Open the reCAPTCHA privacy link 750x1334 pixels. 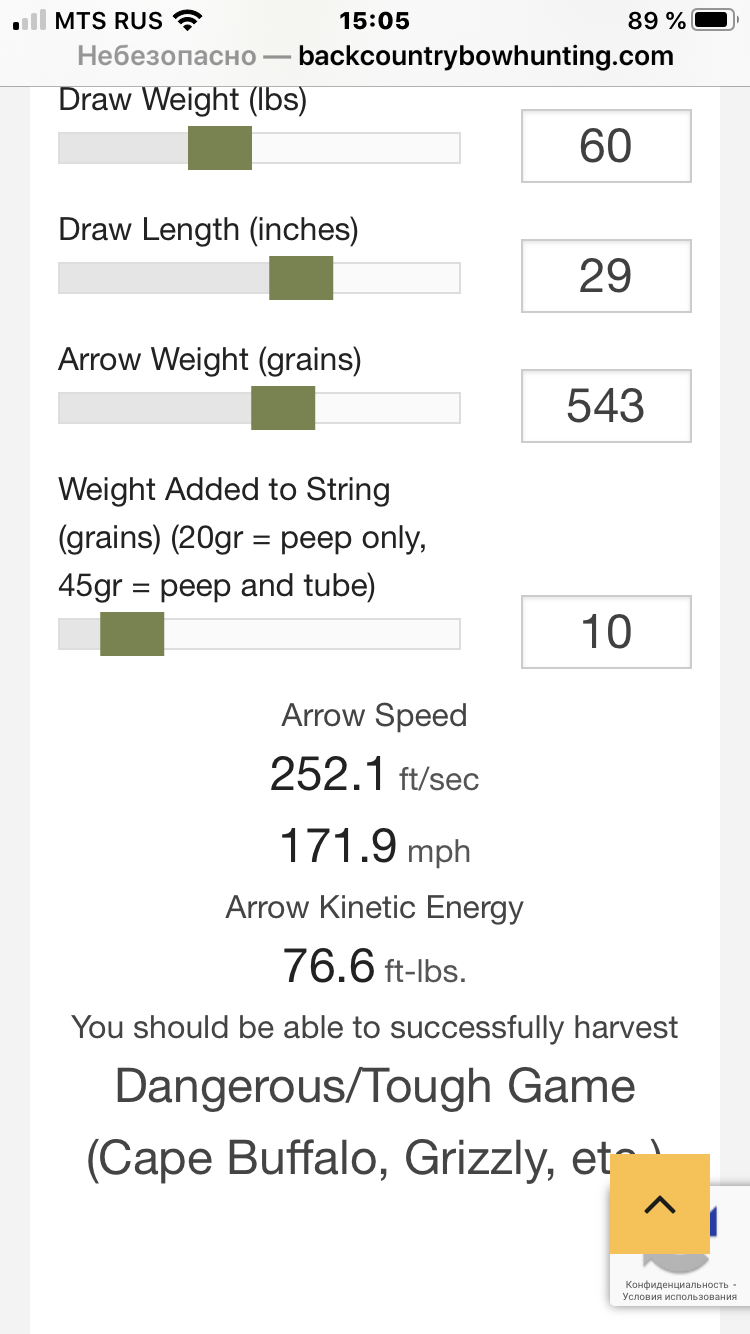[x=677, y=1284]
